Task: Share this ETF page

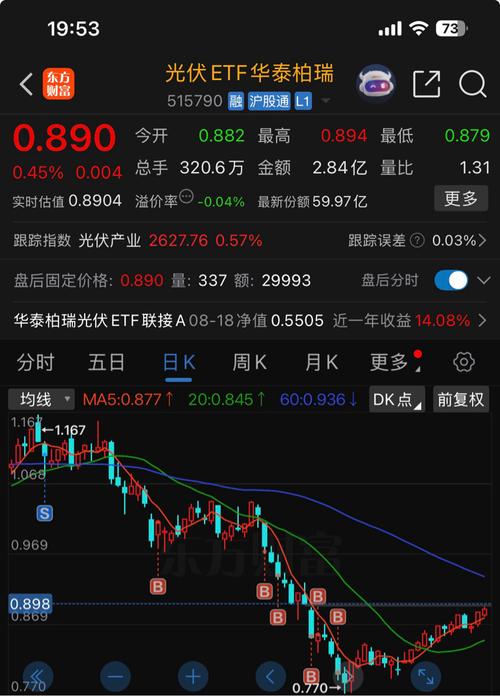Action: coord(427,83)
